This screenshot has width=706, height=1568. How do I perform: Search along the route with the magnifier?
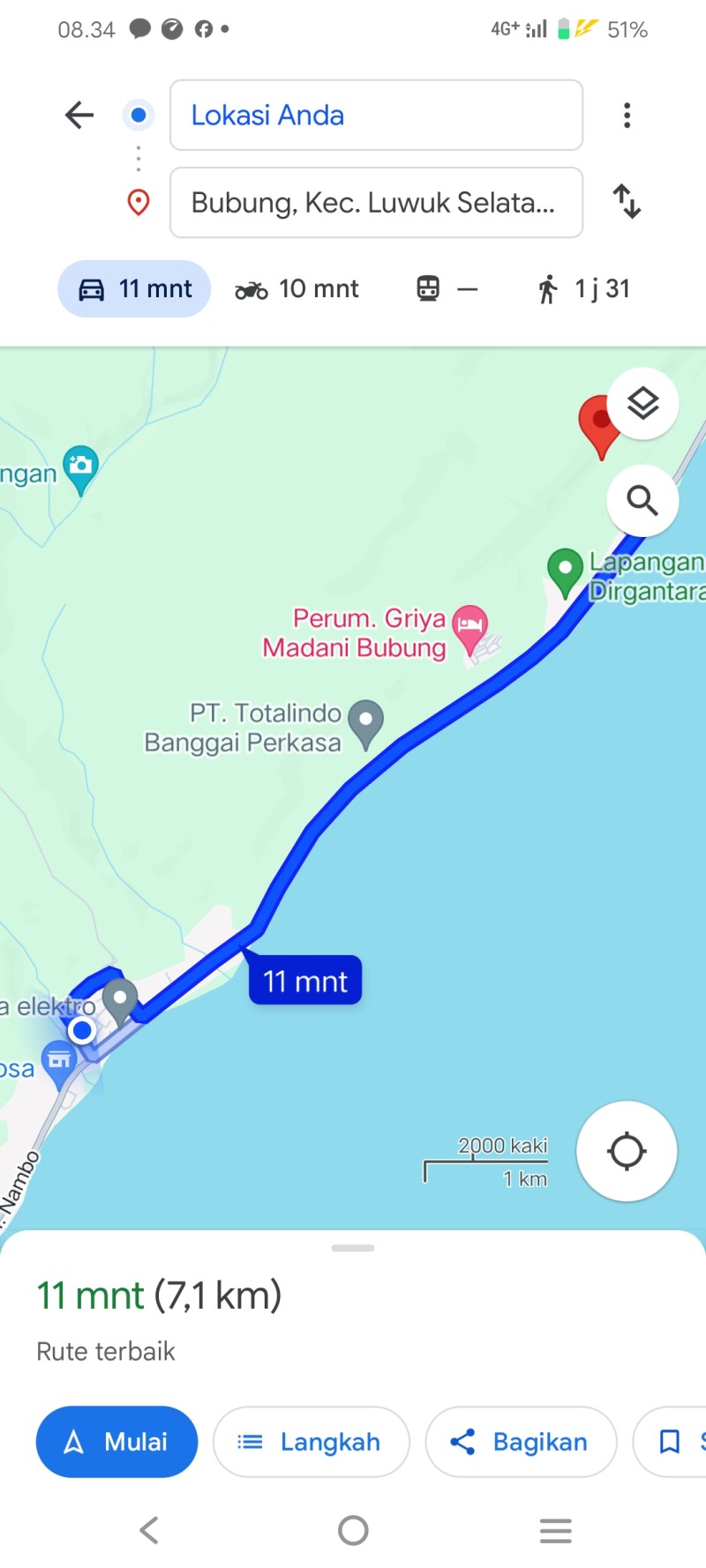(642, 501)
